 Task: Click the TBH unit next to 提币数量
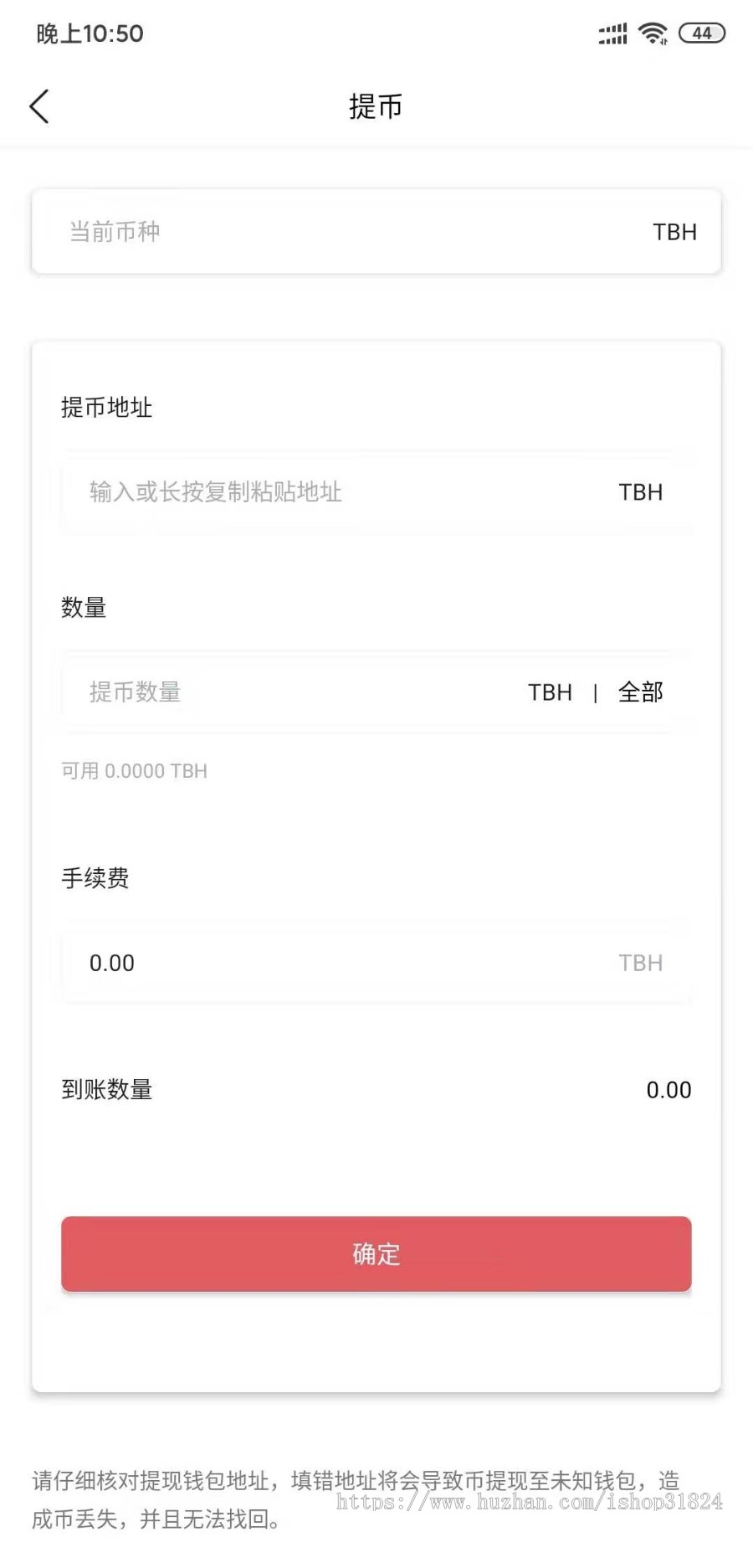click(549, 692)
